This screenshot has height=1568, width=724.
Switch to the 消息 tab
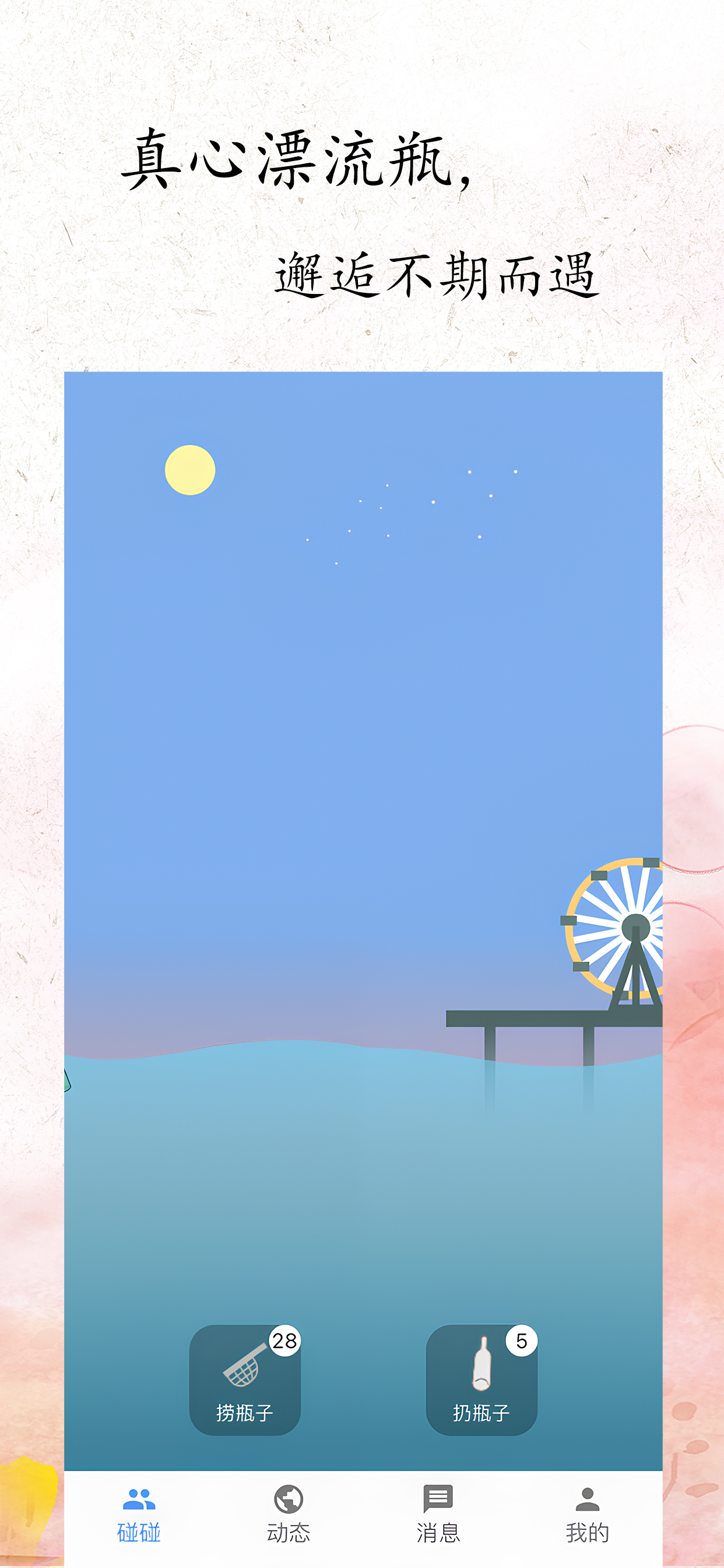437,1515
